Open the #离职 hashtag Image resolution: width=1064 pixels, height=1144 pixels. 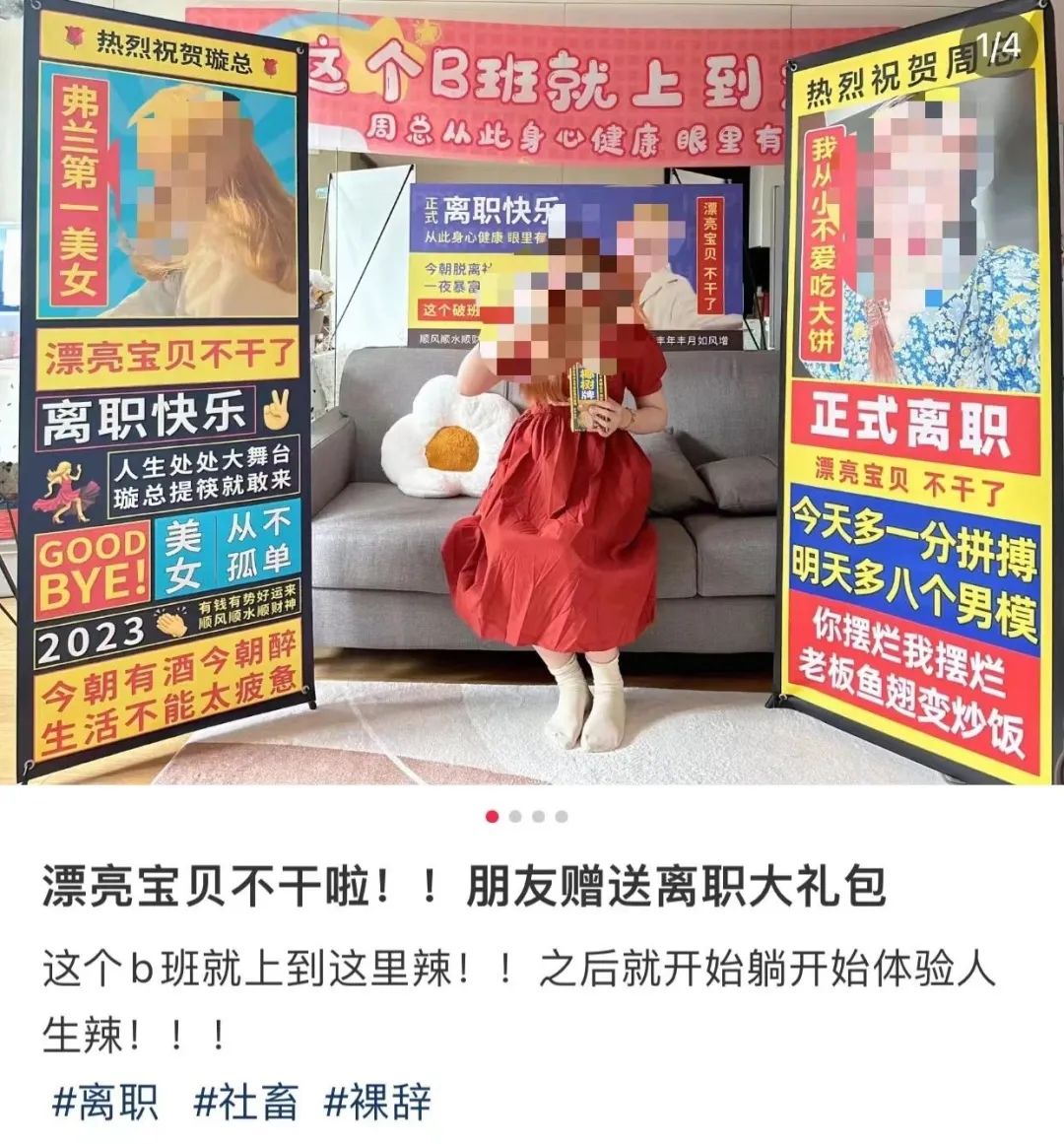tap(104, 1102)
